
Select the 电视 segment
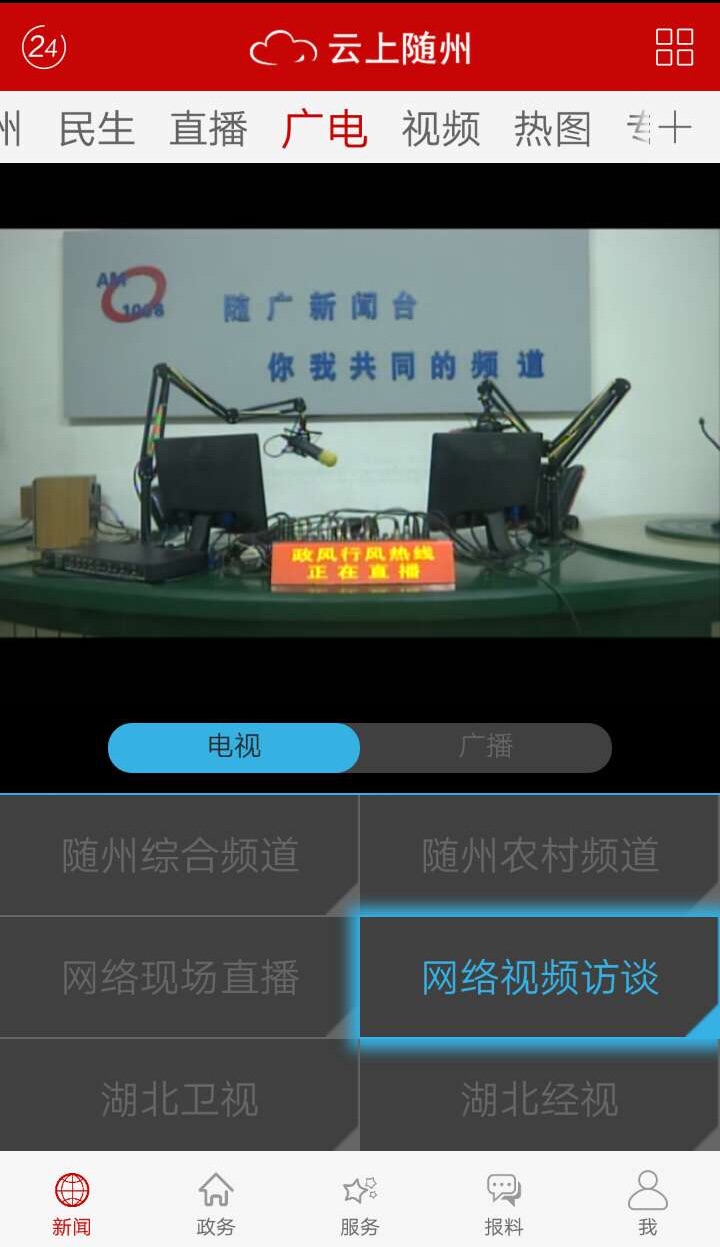pos(234,747)
